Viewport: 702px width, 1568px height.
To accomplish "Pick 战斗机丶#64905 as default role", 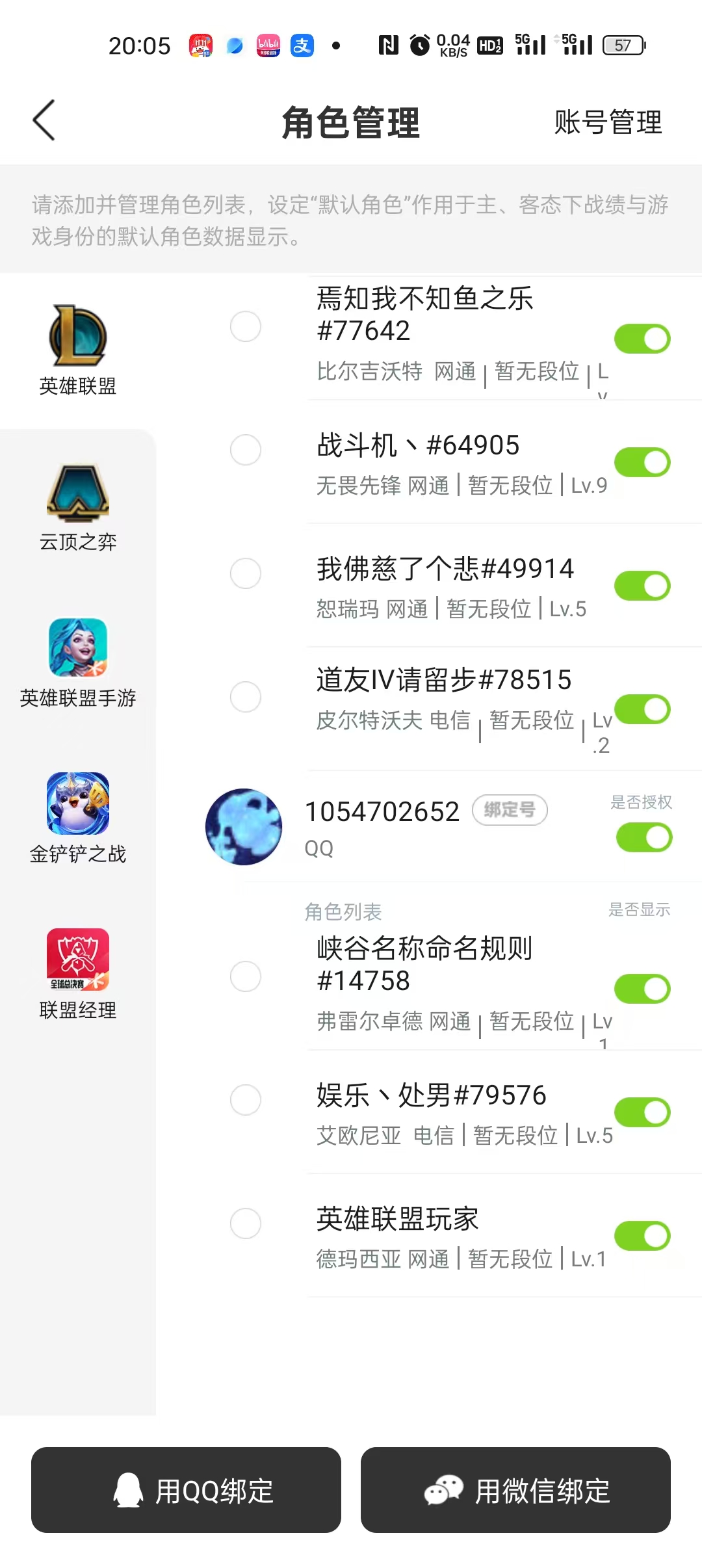I will coord(246,450).
